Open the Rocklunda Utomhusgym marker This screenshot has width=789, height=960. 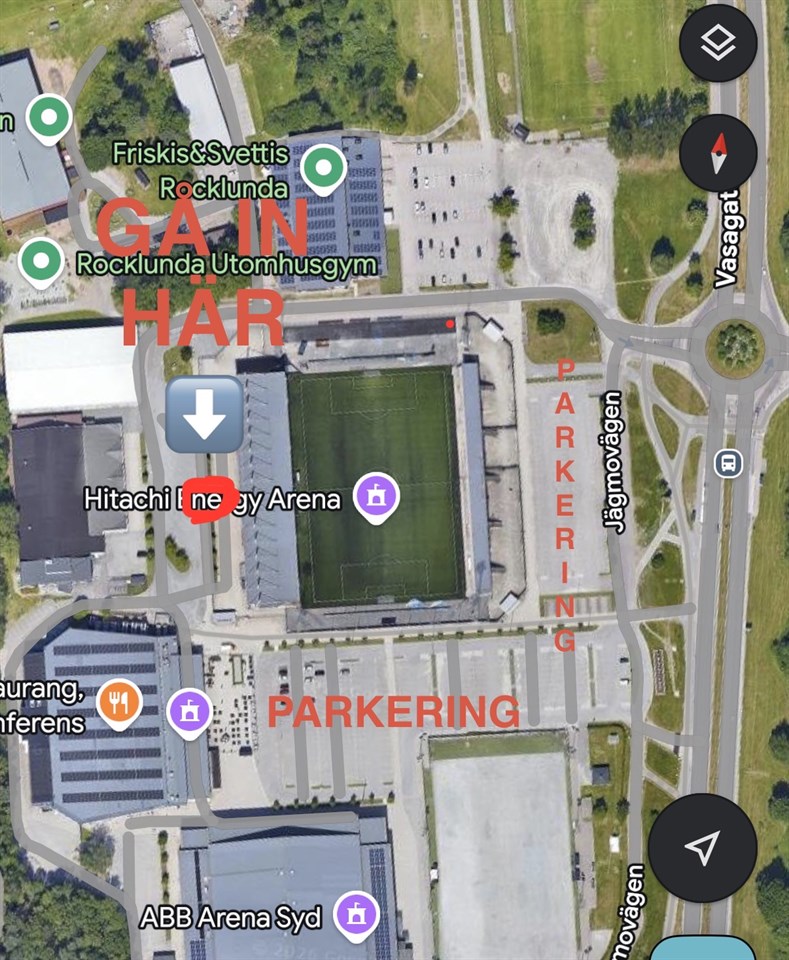point(41,261)
